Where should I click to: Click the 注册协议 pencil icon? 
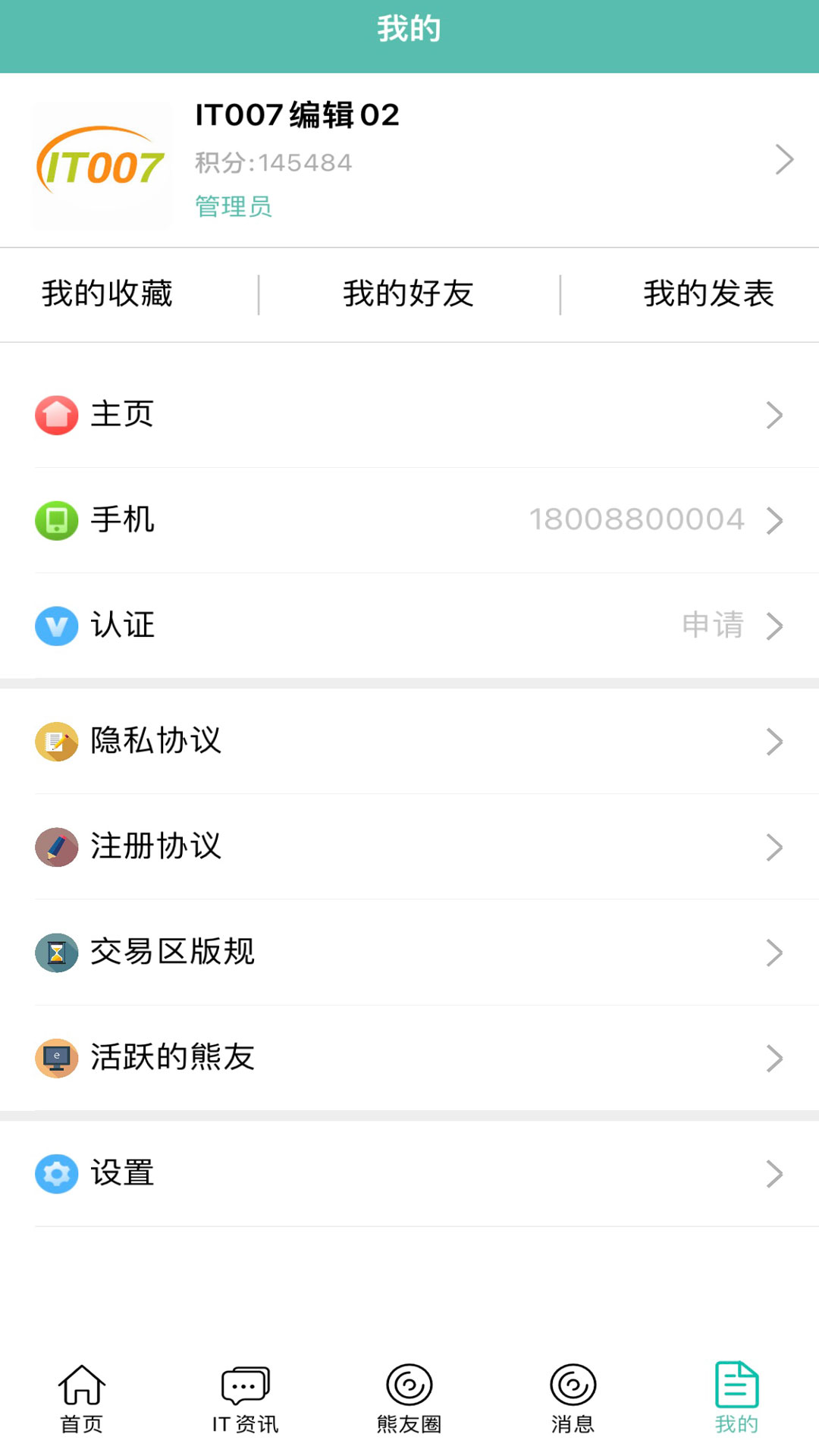click(56, 847)
